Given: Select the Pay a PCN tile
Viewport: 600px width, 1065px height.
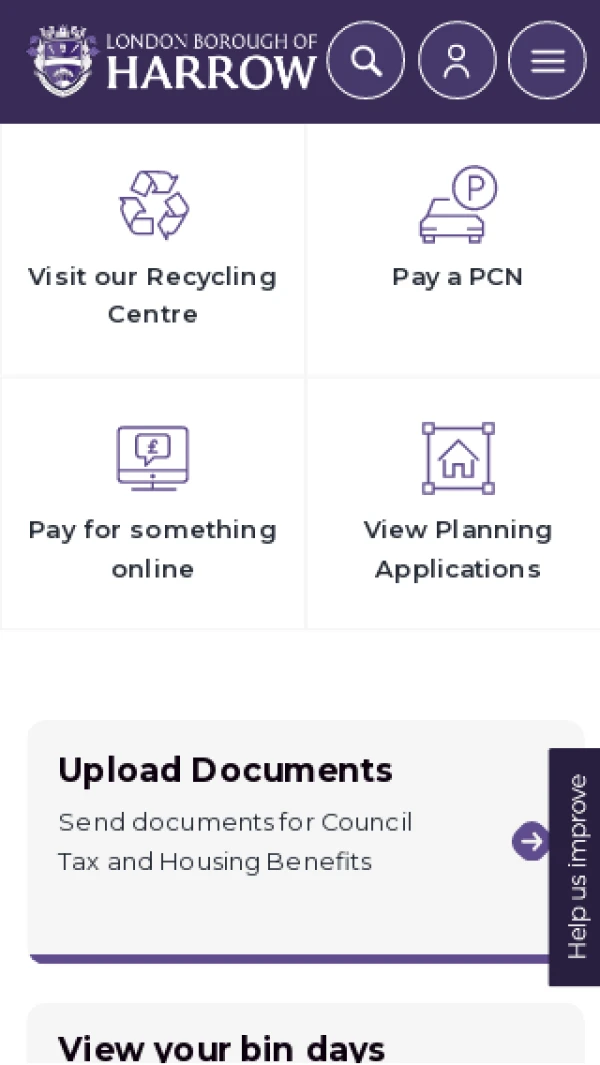Looking at the screenshot, I should [457, 250].
